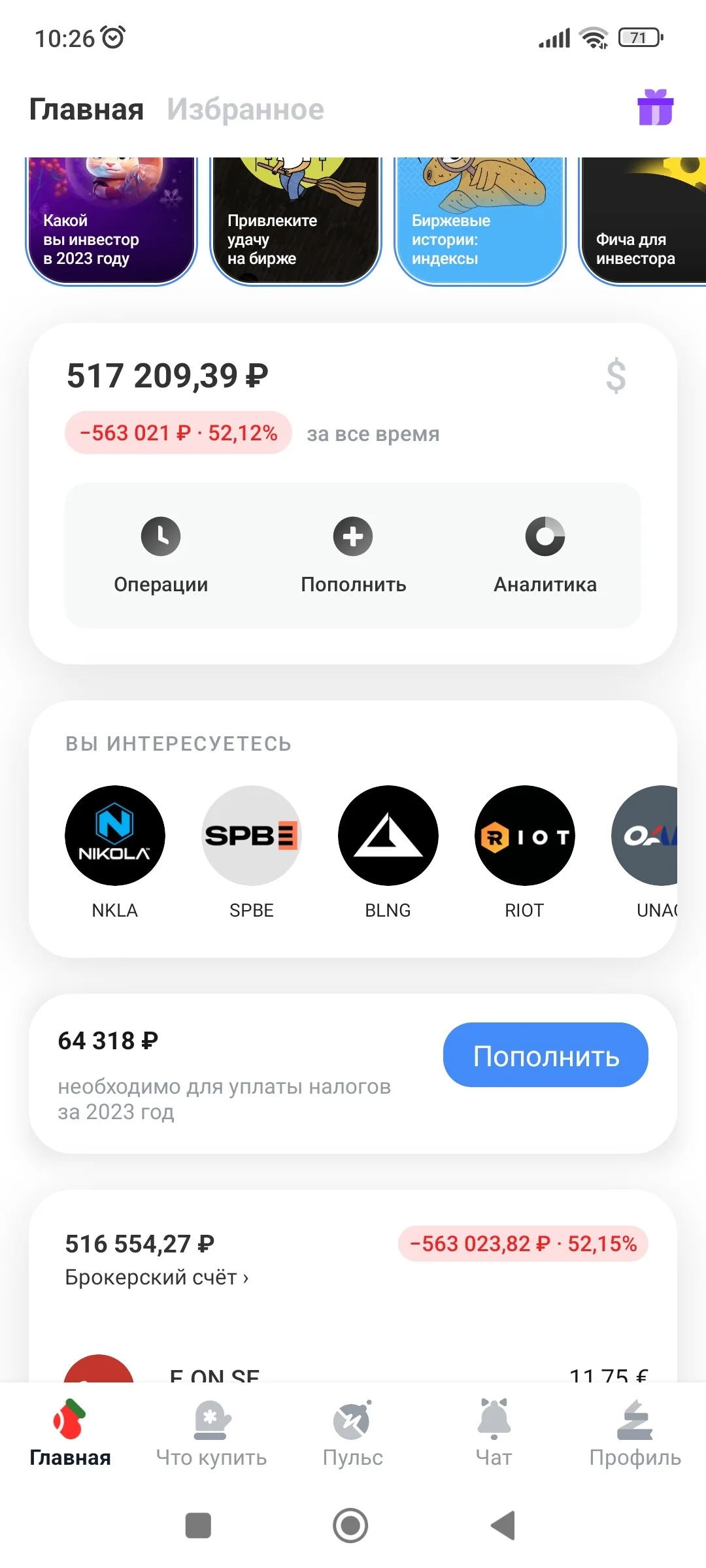Open story "Какой вы инвестор в 2023 году"
The image size is (706, 1568).
point(111,221)
